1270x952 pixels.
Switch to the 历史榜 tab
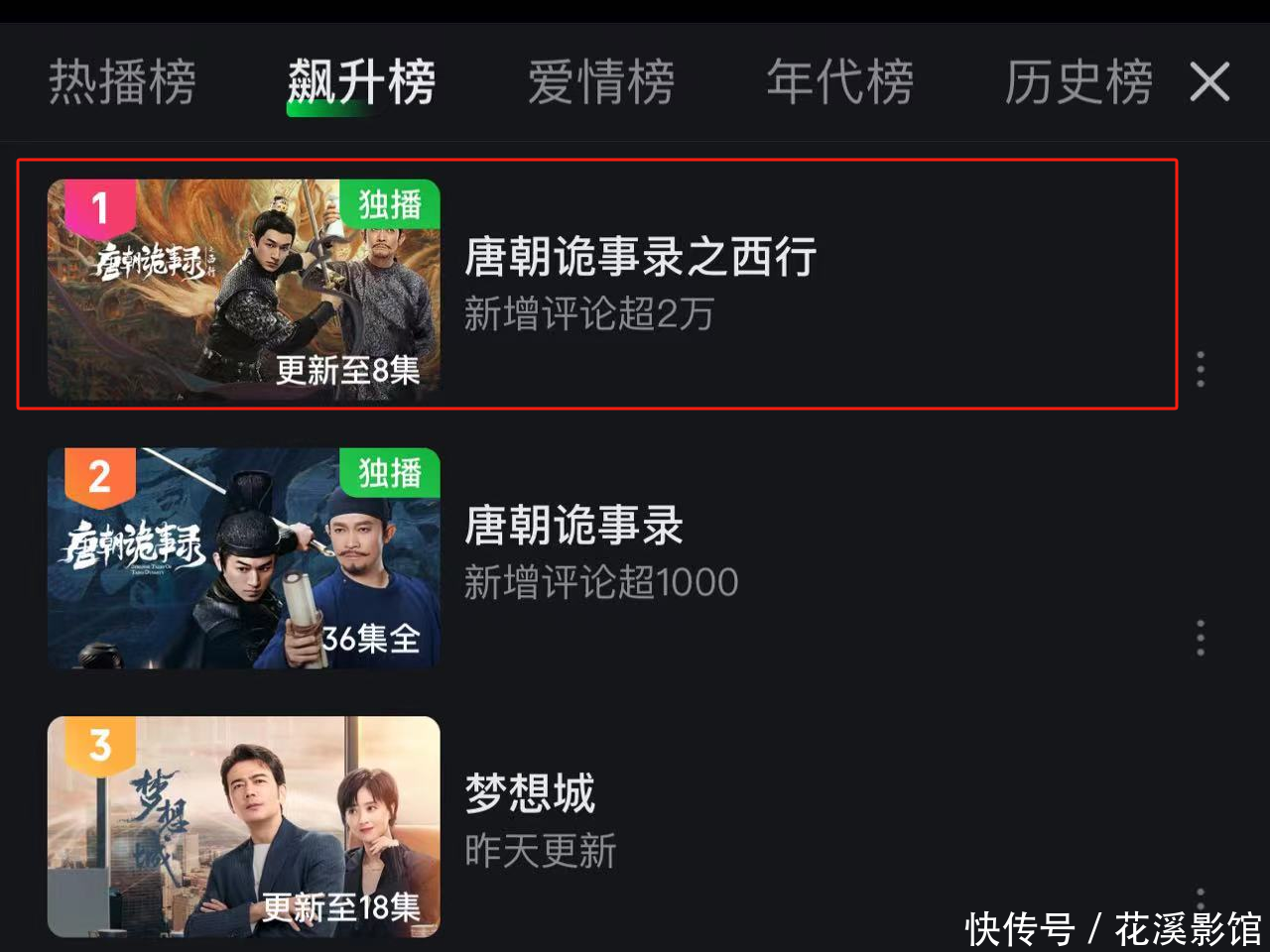(1079, 81)
